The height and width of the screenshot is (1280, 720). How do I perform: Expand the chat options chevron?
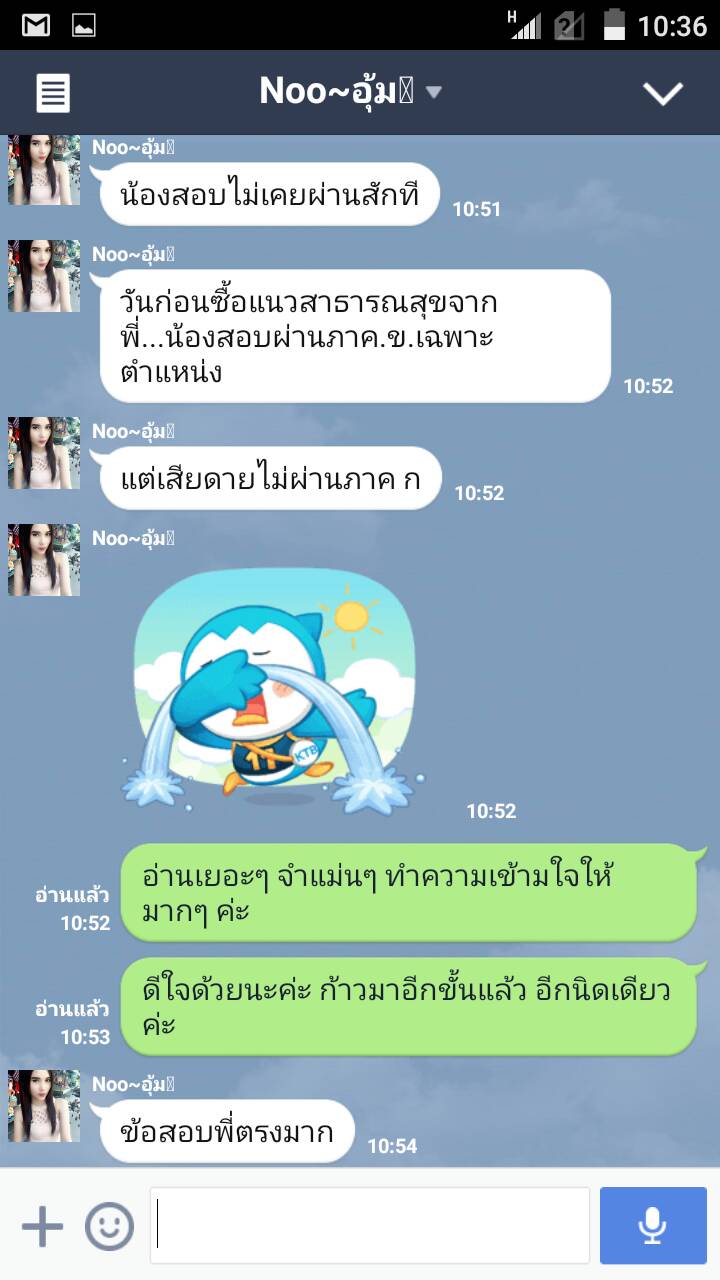coord(662,93)
